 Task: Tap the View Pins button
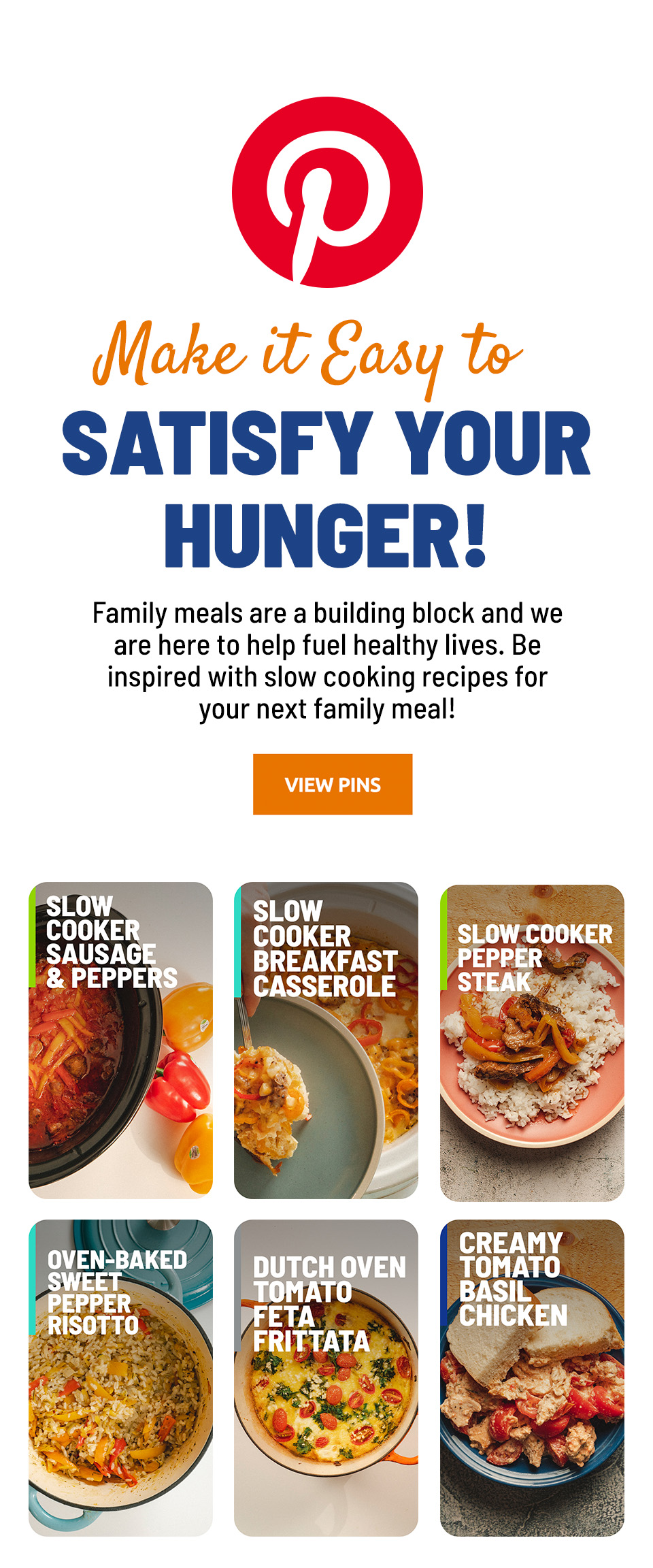(x=333, y=784)
